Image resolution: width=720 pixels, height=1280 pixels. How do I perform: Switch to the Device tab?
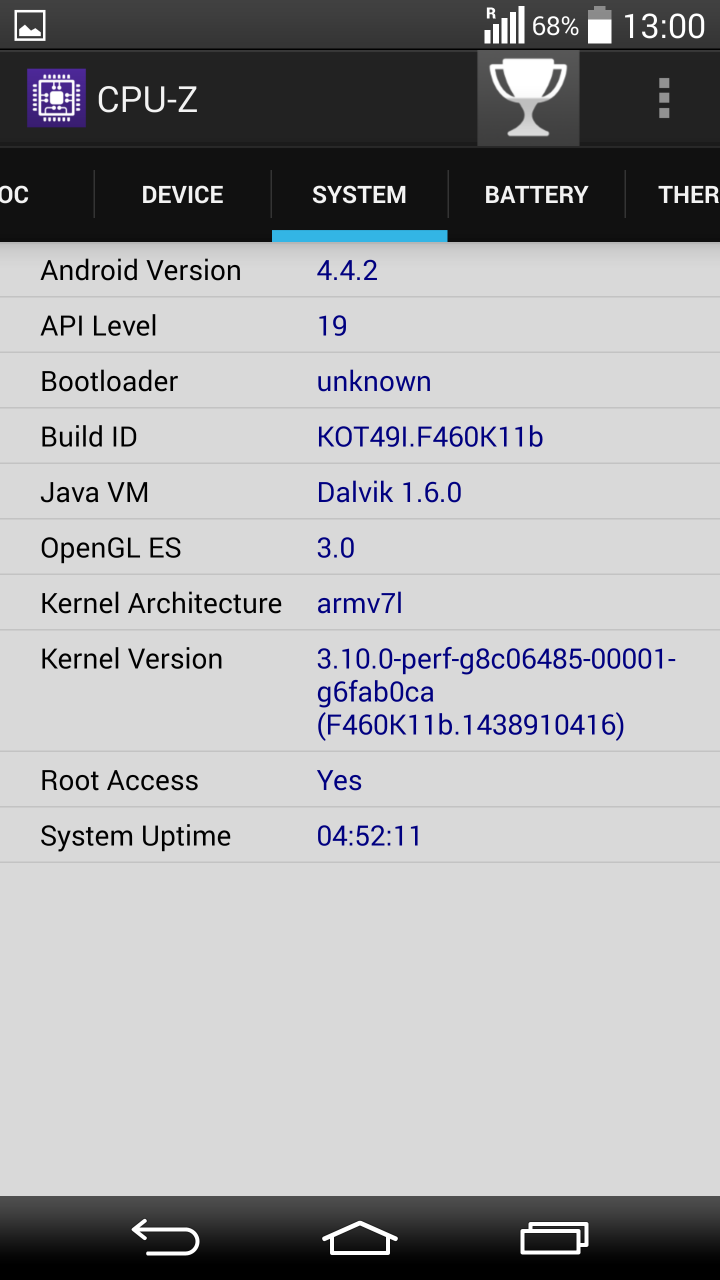point(182,195)
